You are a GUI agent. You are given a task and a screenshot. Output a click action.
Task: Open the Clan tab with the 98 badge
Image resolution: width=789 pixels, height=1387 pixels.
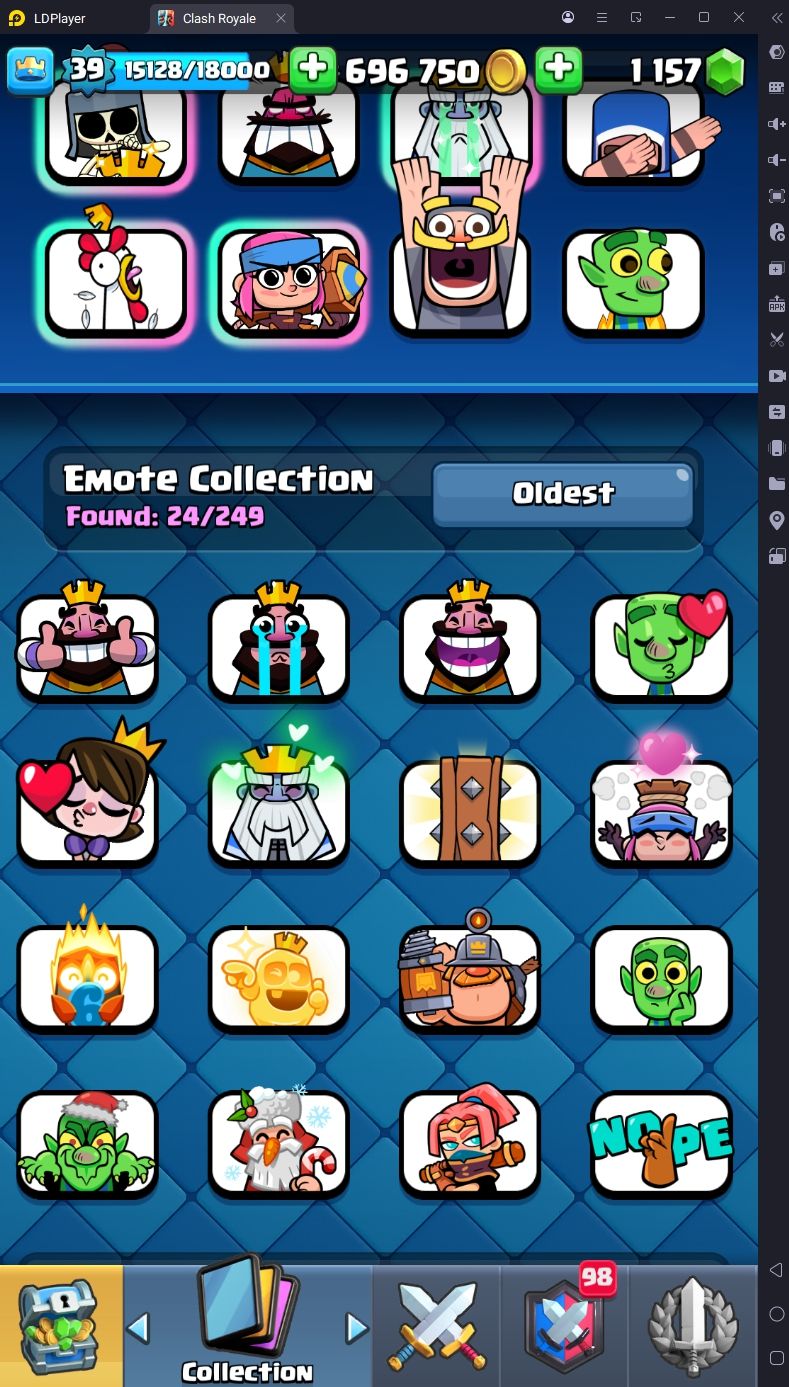565,1326
